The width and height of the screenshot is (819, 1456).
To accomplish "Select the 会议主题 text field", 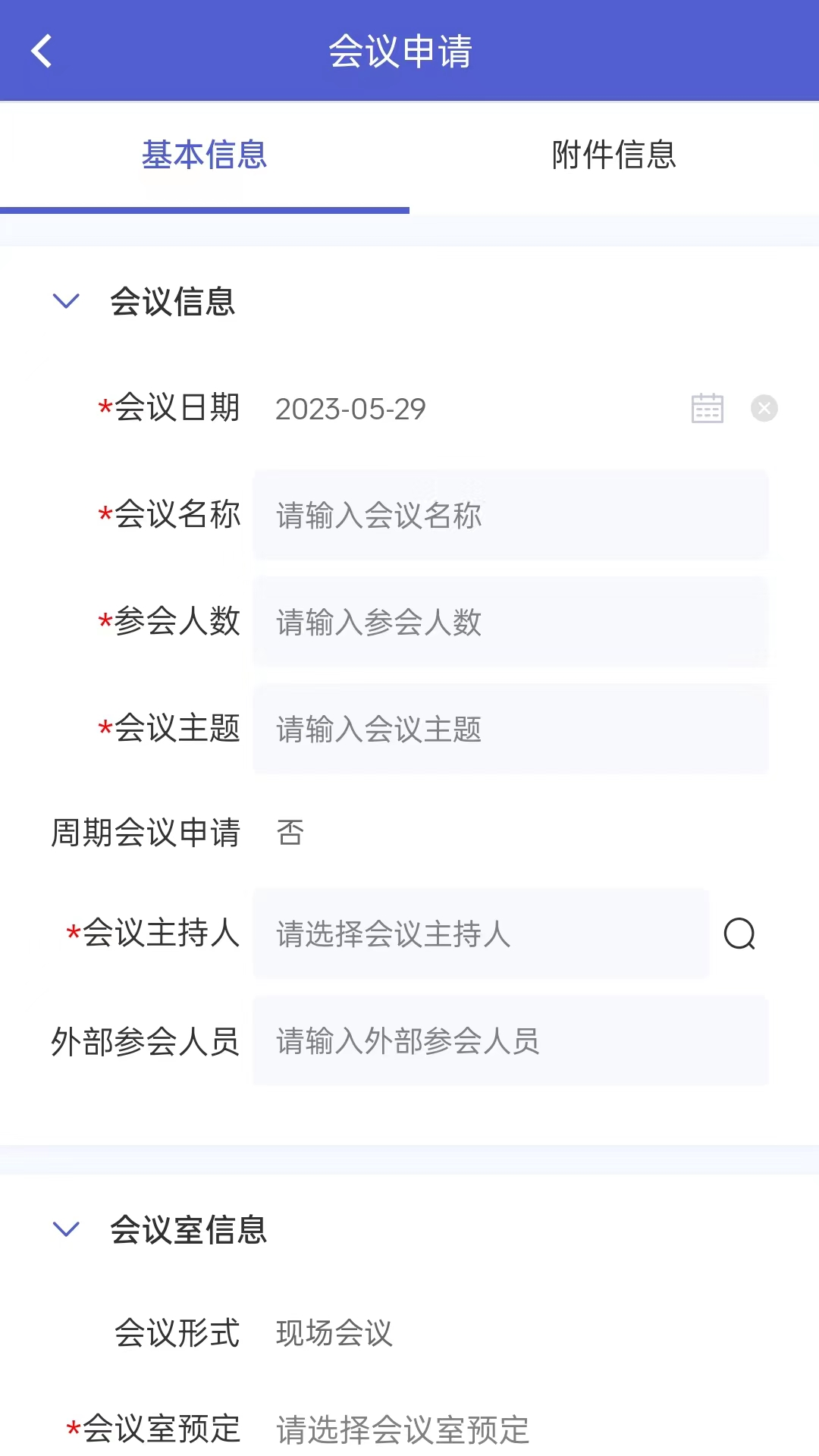I will pos(510,730).
